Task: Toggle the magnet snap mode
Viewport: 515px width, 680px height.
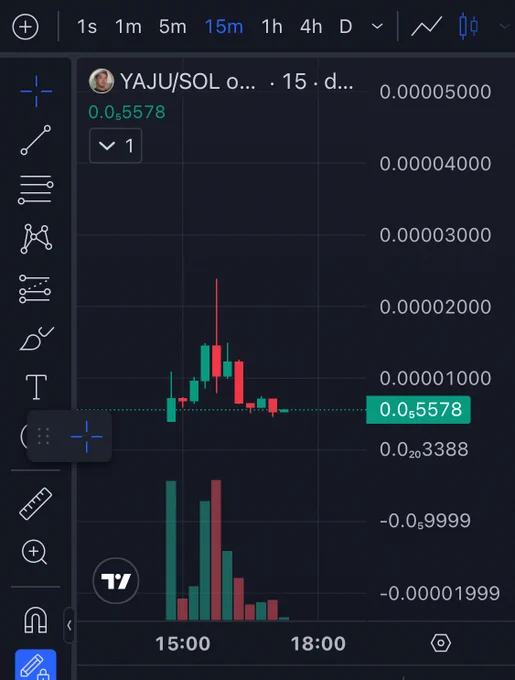Action: pyautogui.click(x=36, y=620)
